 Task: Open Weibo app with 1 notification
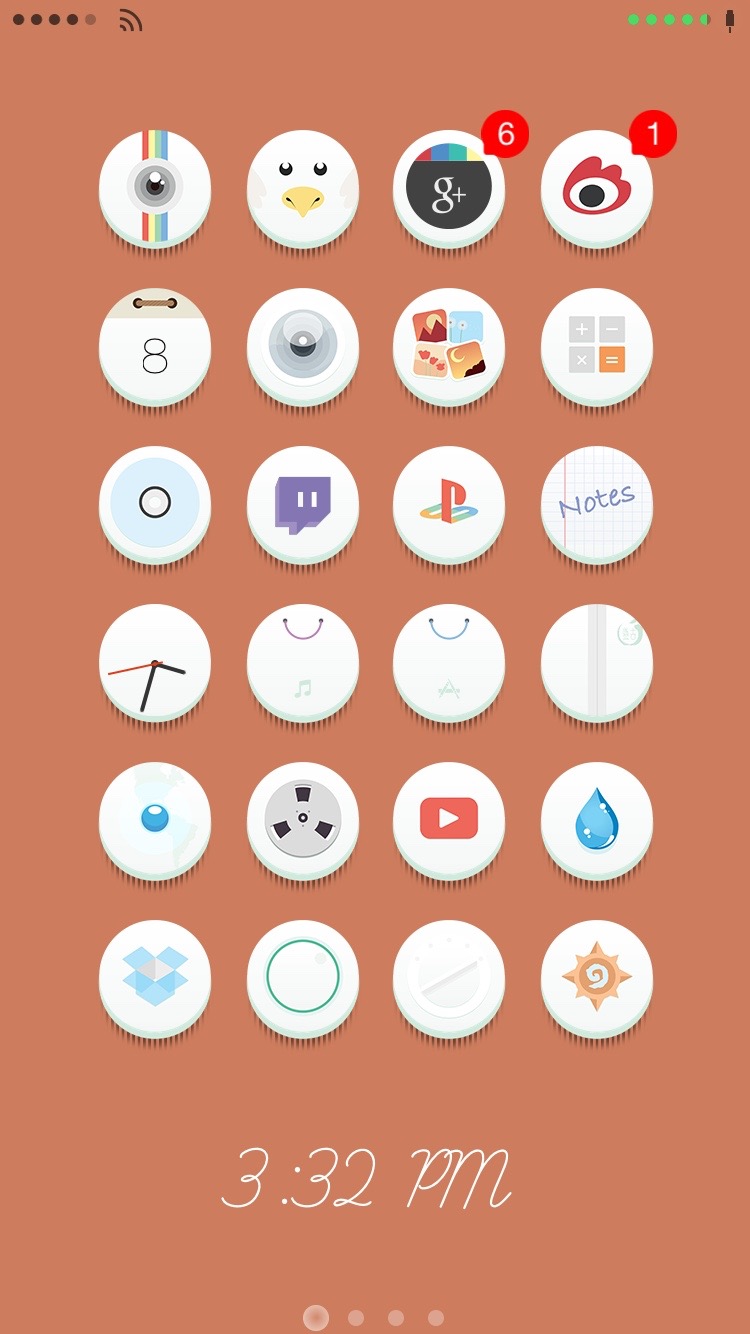pos(597,187)
